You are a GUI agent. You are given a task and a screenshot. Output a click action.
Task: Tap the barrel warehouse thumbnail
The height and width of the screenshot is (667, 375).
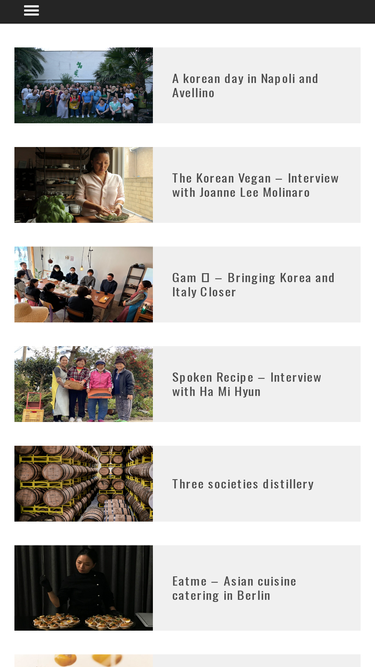tap(84, 484)
